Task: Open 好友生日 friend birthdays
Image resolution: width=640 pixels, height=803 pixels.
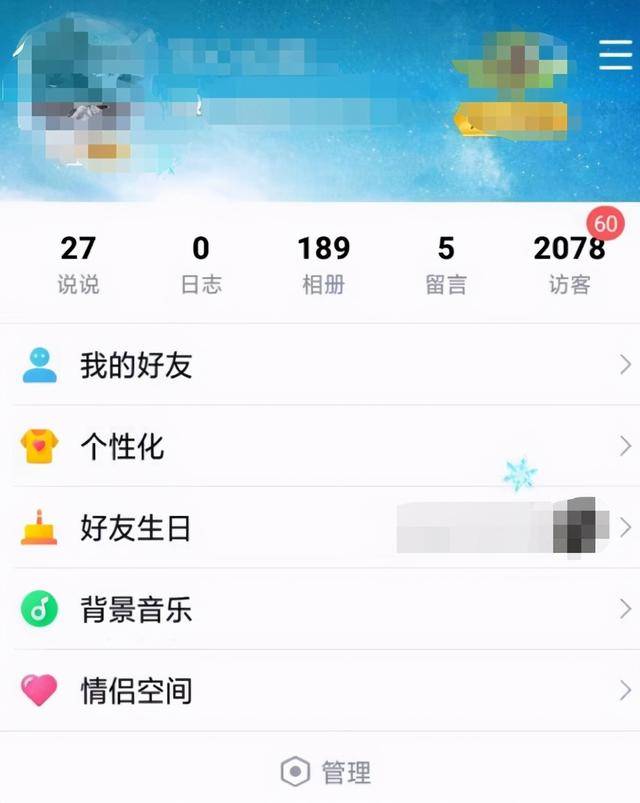Action: point(320,528)
